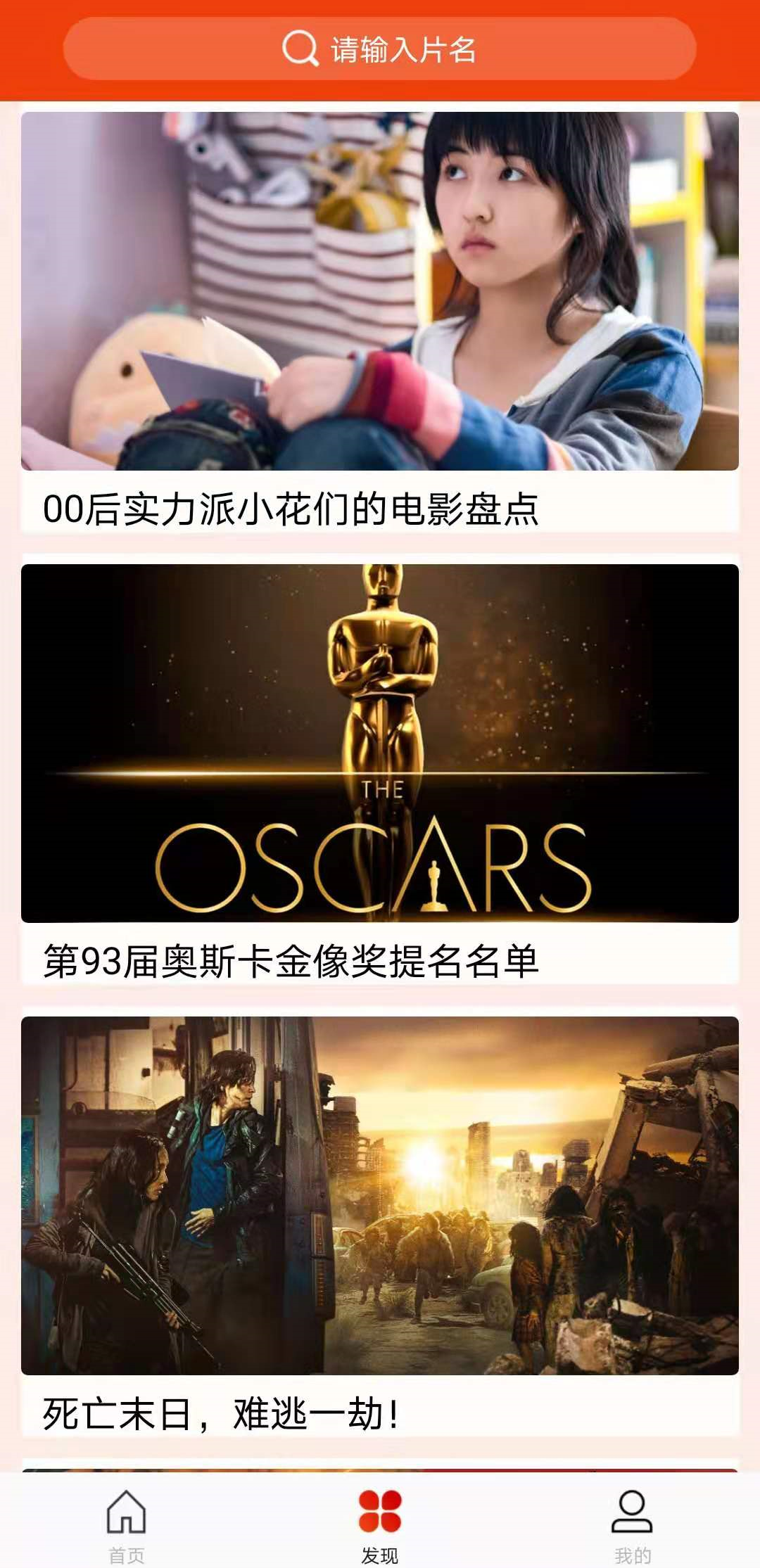Open the 00后实力派小花们的电影盘点 card
Screen dimensions: 760x1568
379,320
